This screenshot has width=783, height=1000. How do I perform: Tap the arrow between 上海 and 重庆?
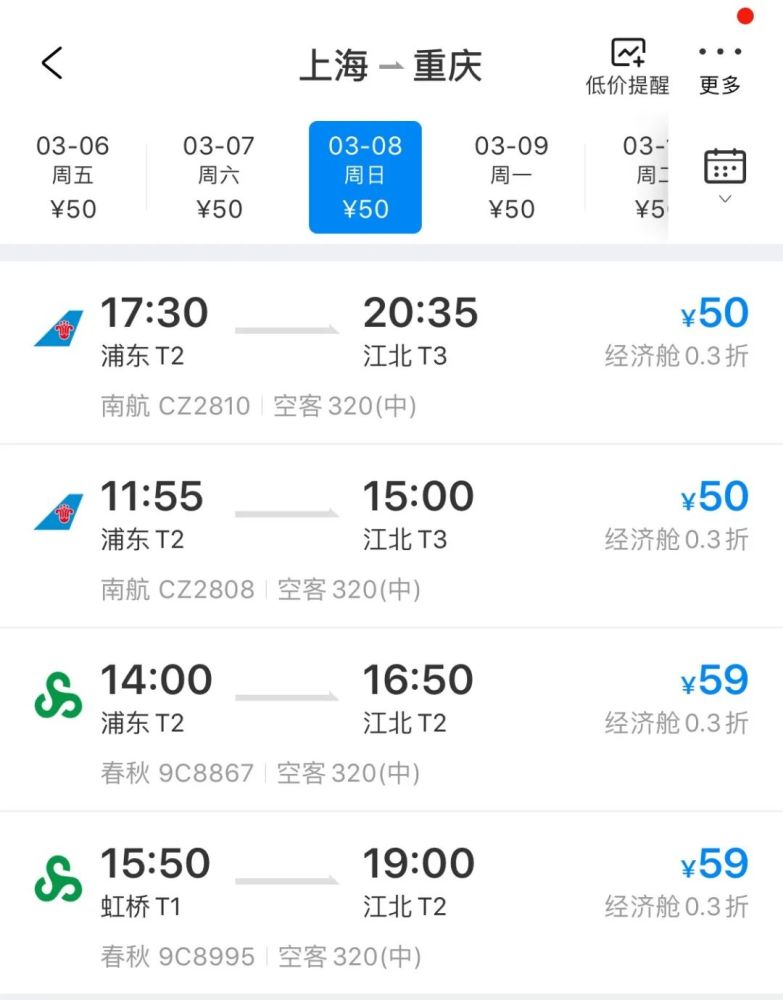[392, 65]
